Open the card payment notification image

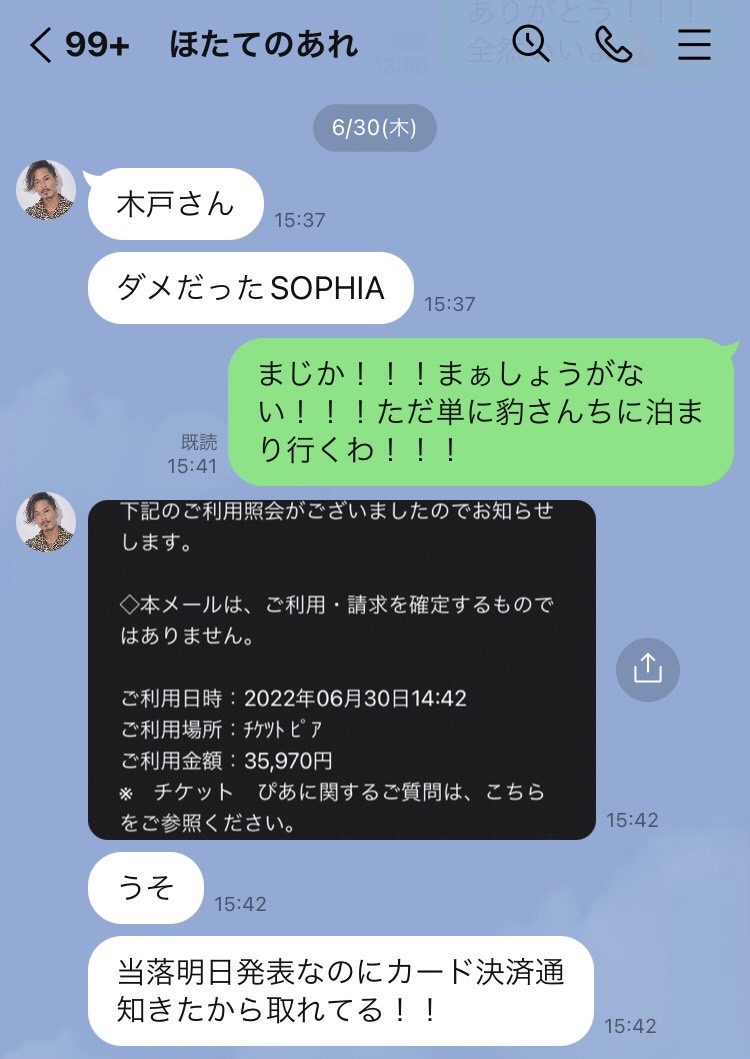[x=341, y=669]
